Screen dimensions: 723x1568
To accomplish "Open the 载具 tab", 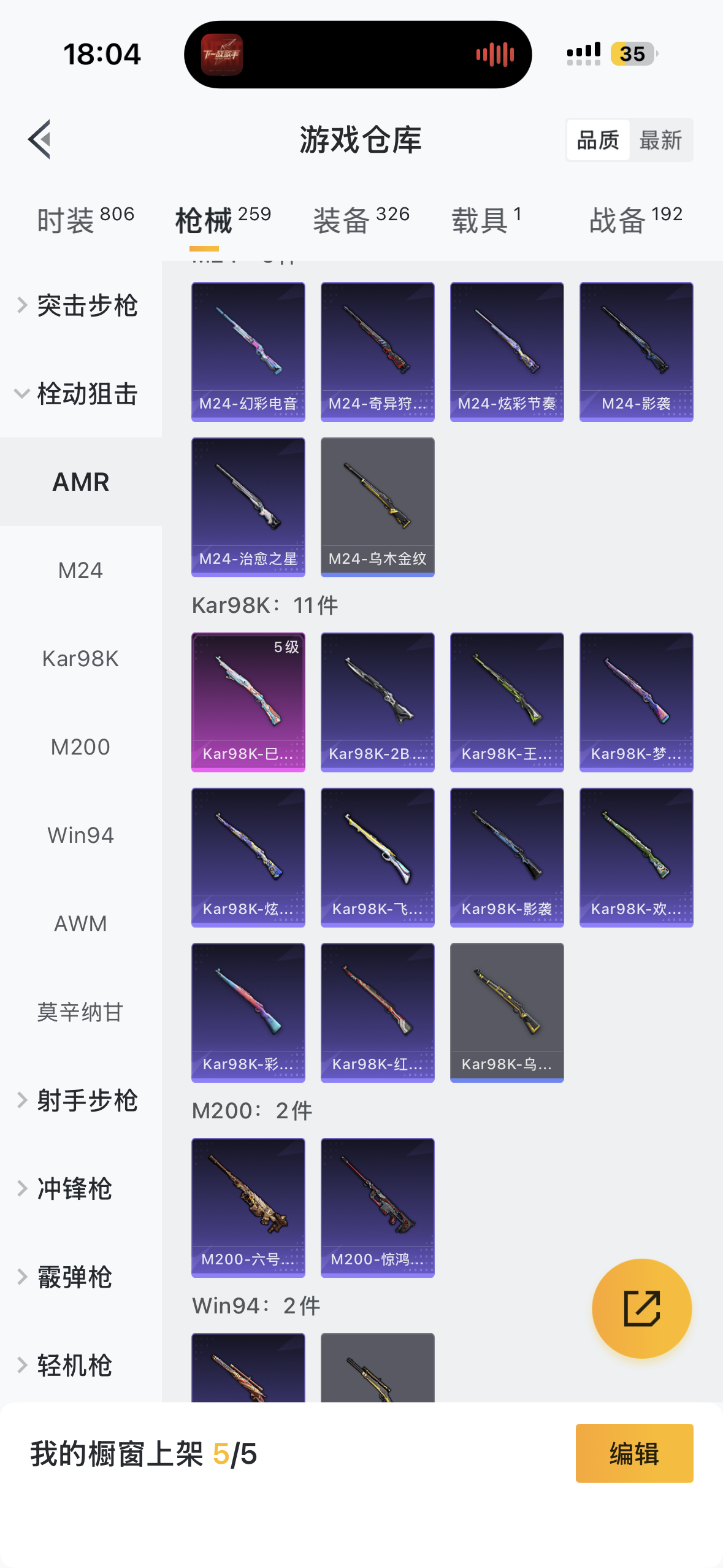I will [486, 220].
